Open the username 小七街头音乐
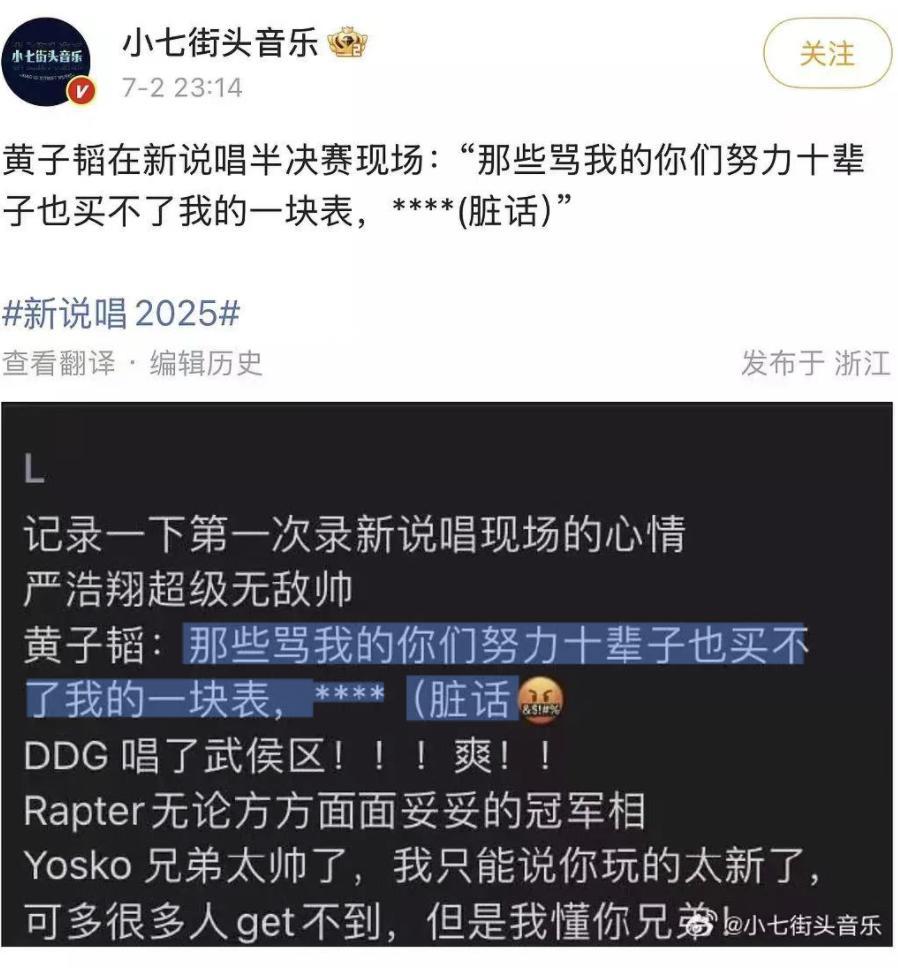The width and height of the screenshot is (898, 968). point(220,43)
